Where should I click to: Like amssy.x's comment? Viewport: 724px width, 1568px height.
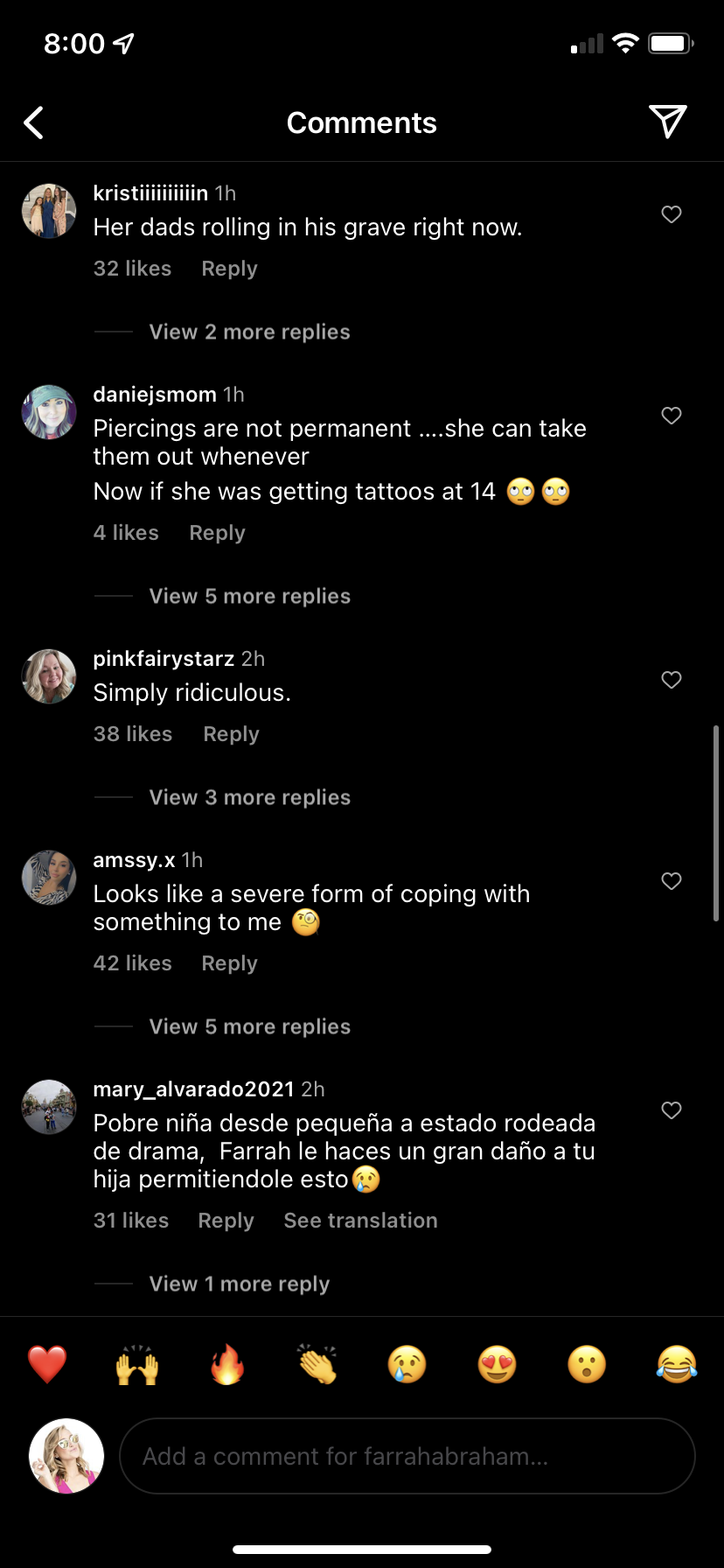pyautogui.click(x=671, y=881)
